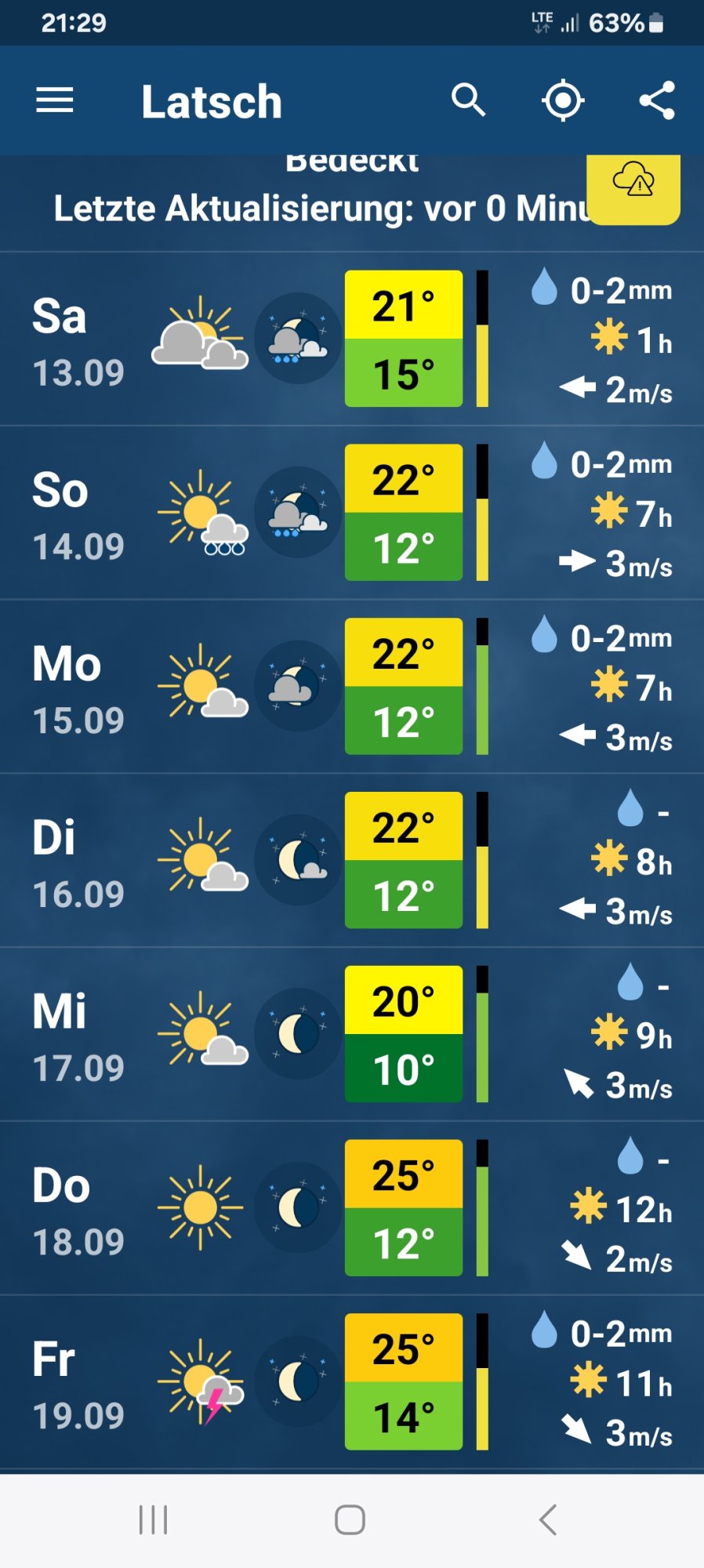View Monday 15.09 forecast details
704x1568 pixels.
coord(352,687)
